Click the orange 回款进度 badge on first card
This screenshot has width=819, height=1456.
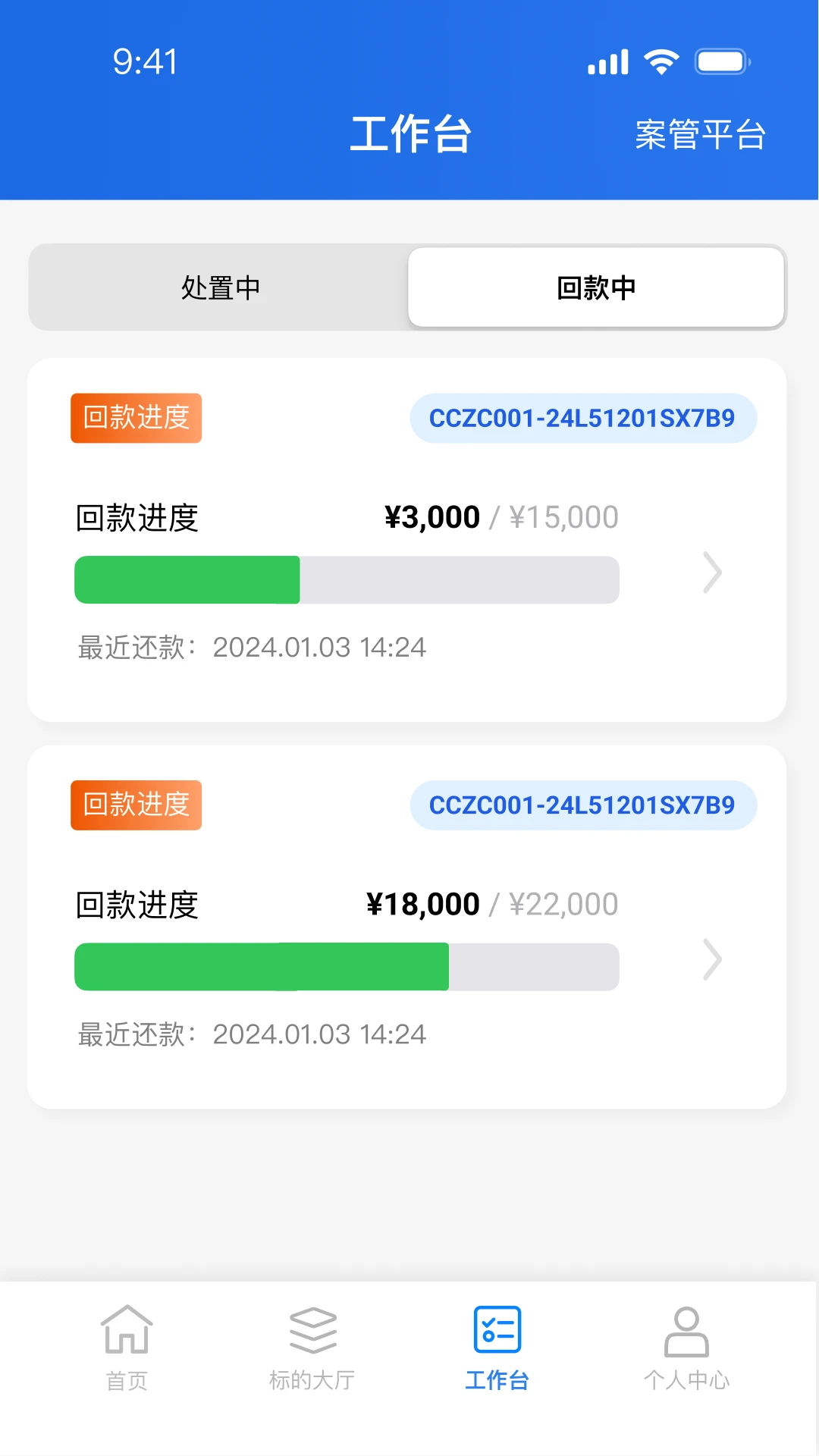(x=136, y=418)
